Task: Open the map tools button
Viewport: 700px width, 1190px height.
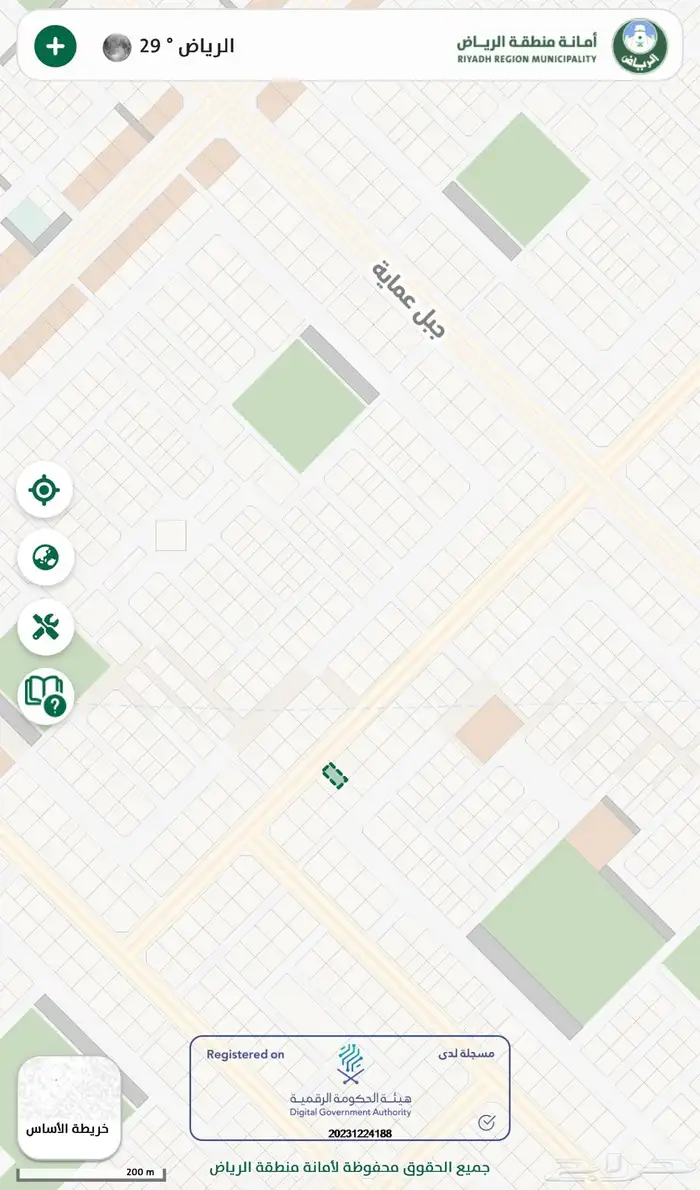Action: coord(45,627)
